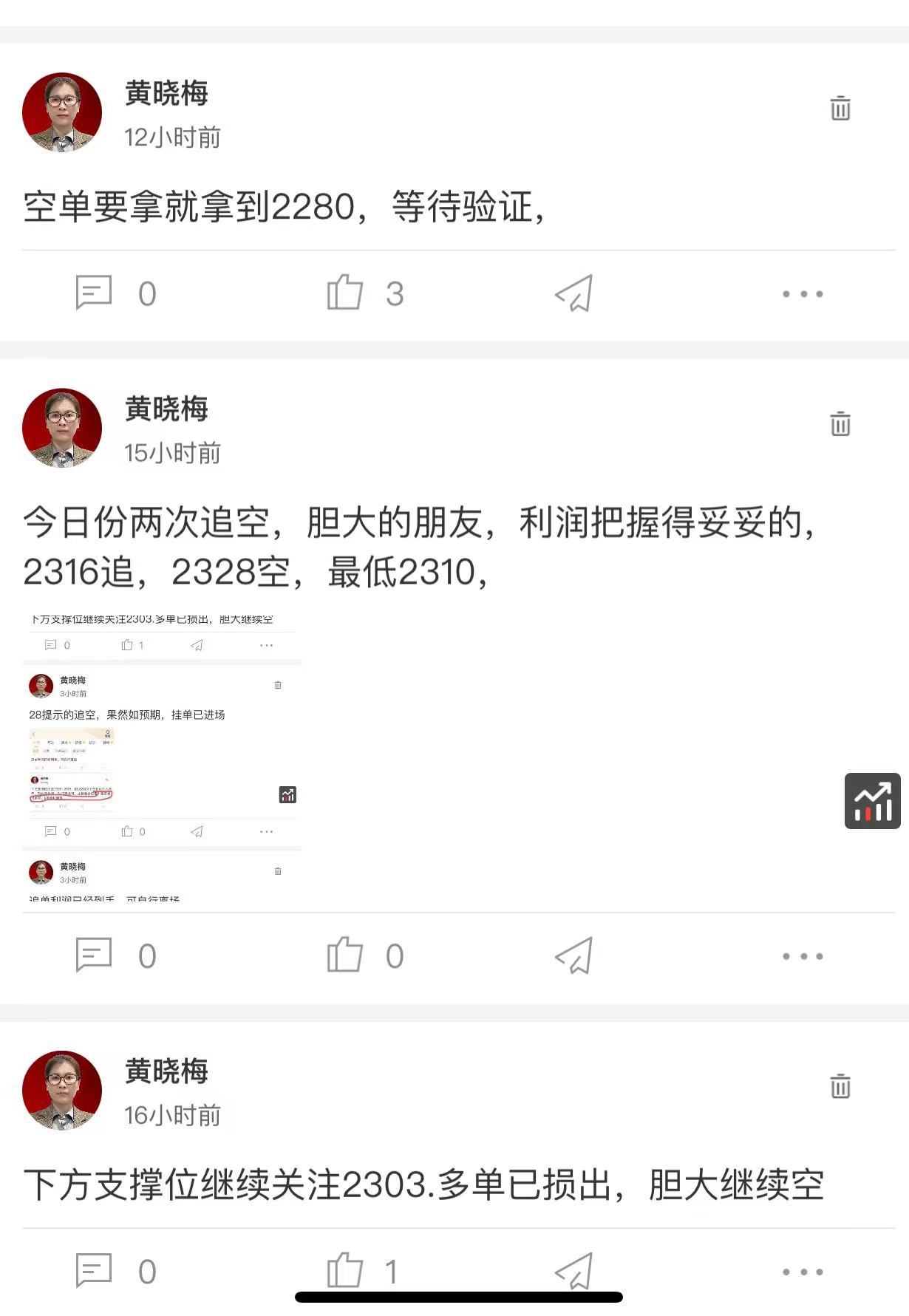909x1316 pixels.
Task: Comment on the 12小时前 post
Action: pos(94,293)
